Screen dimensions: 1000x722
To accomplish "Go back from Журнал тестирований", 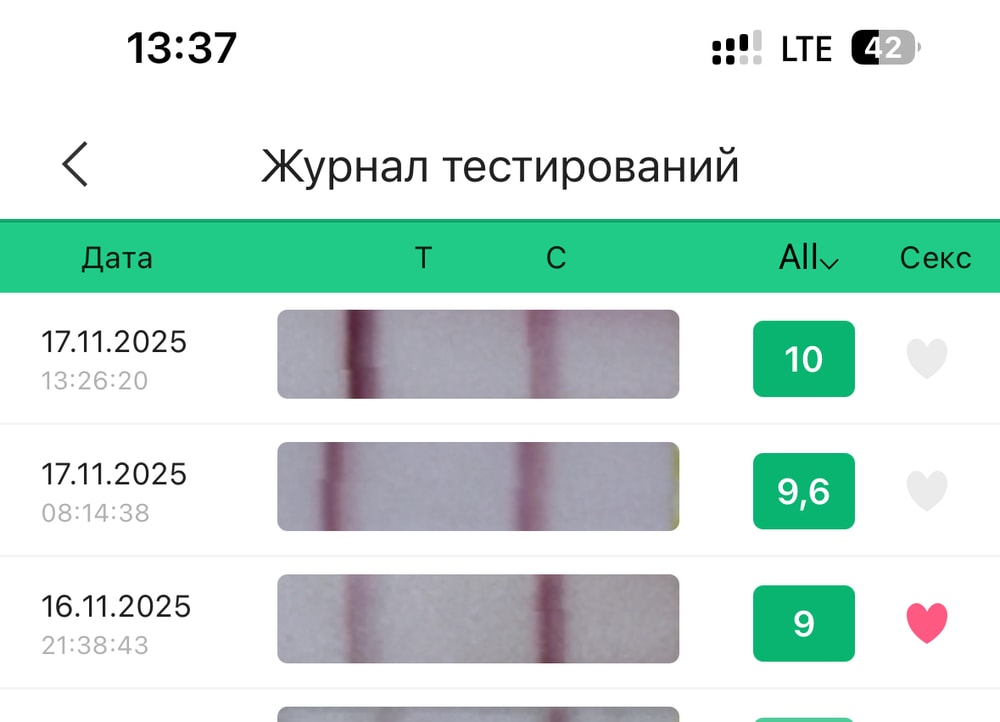I will click(x=75, y=164).
